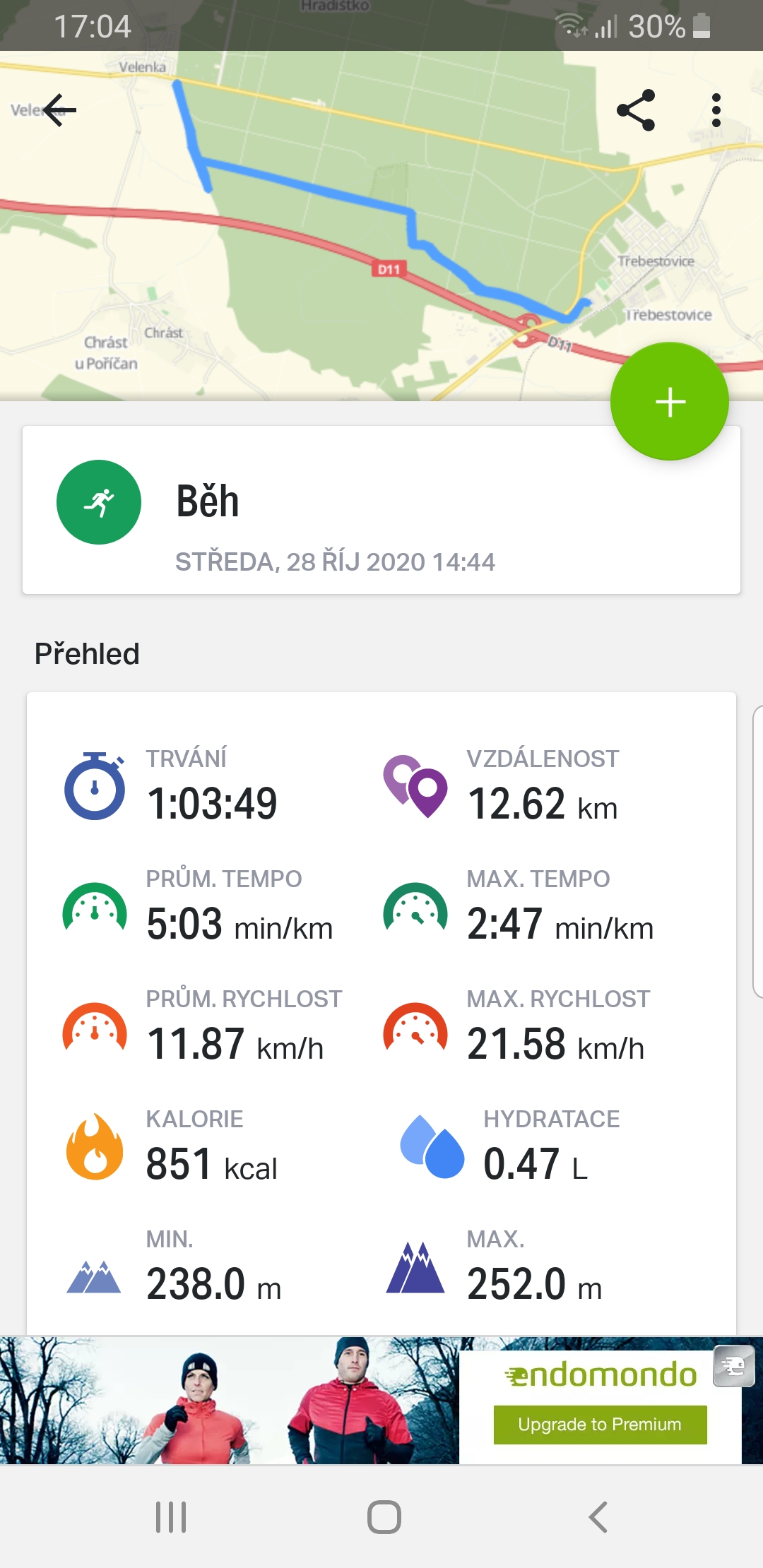
Task: Tap Upgrade to Premium in the Endomondo banner
Action: click(x=600, y=1424)
